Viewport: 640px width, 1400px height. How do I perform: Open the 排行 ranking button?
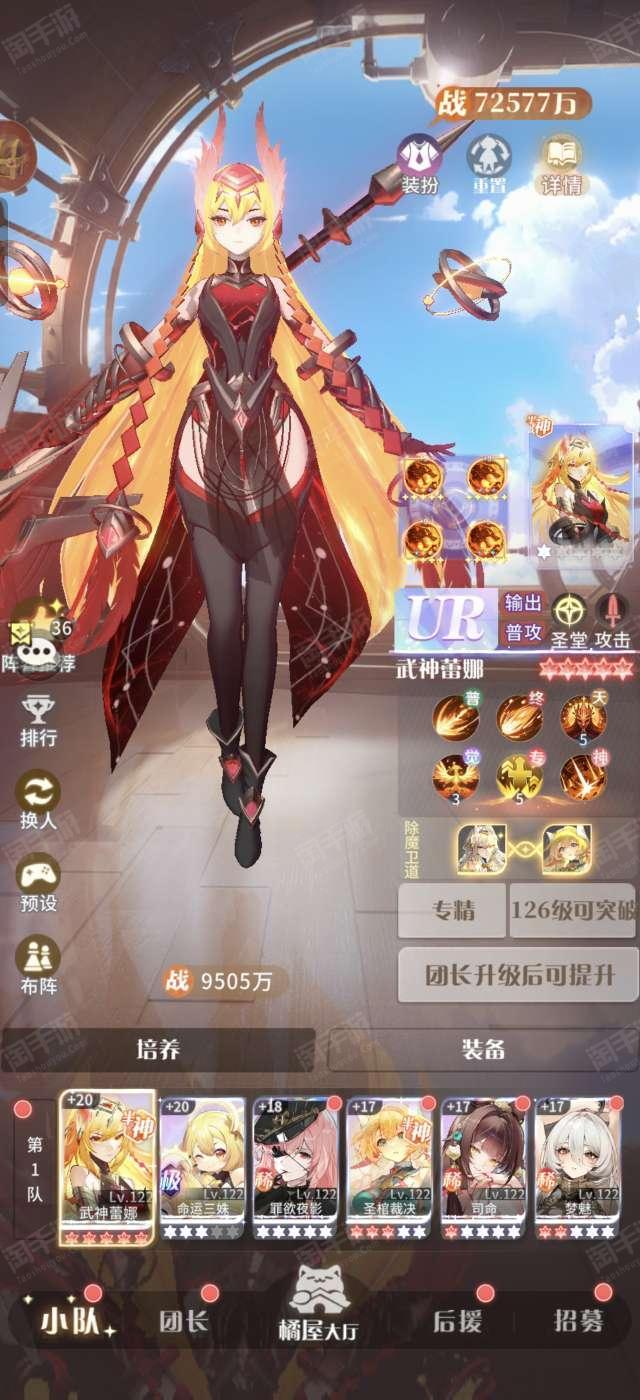[38, 719]
